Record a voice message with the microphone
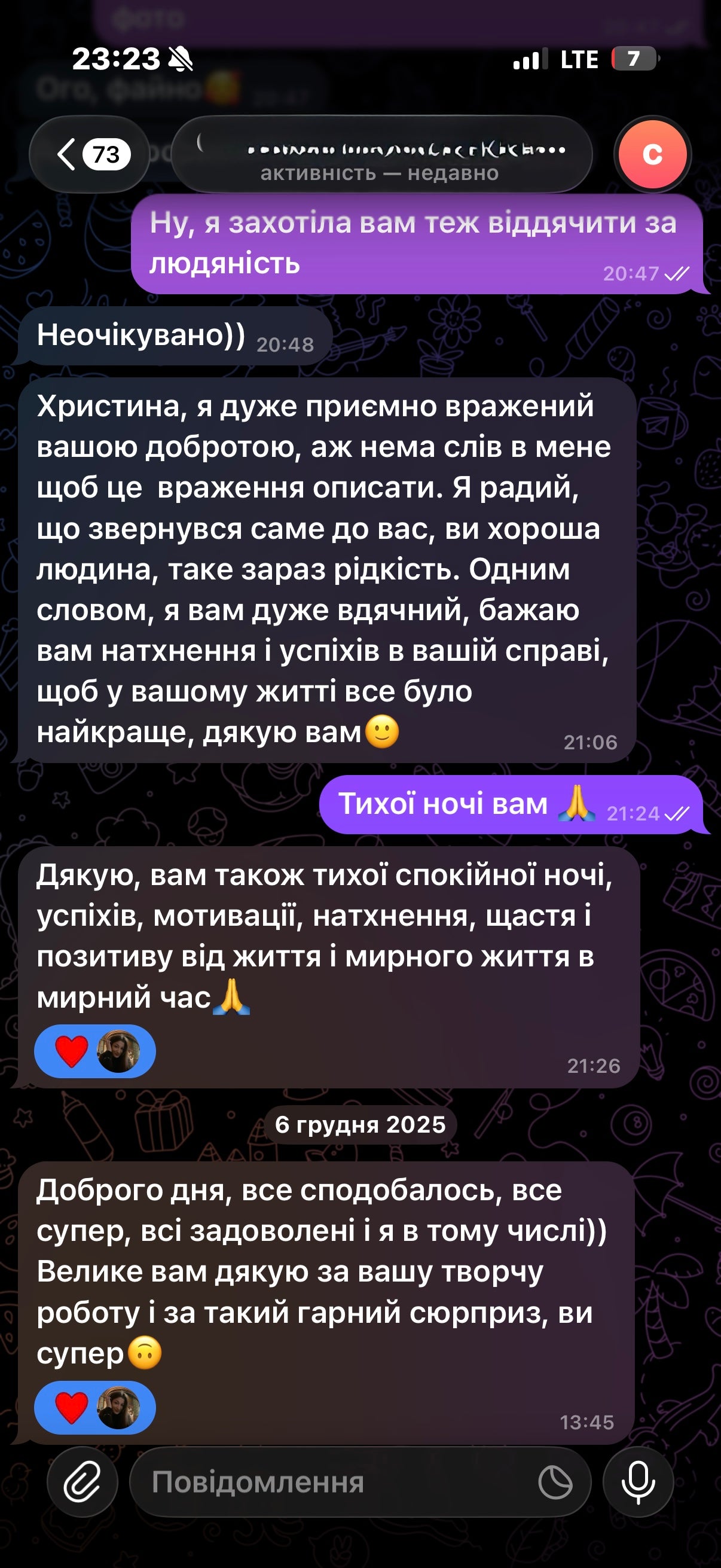This screenshot has width=721, height=1568. [x=638, y=1482]
